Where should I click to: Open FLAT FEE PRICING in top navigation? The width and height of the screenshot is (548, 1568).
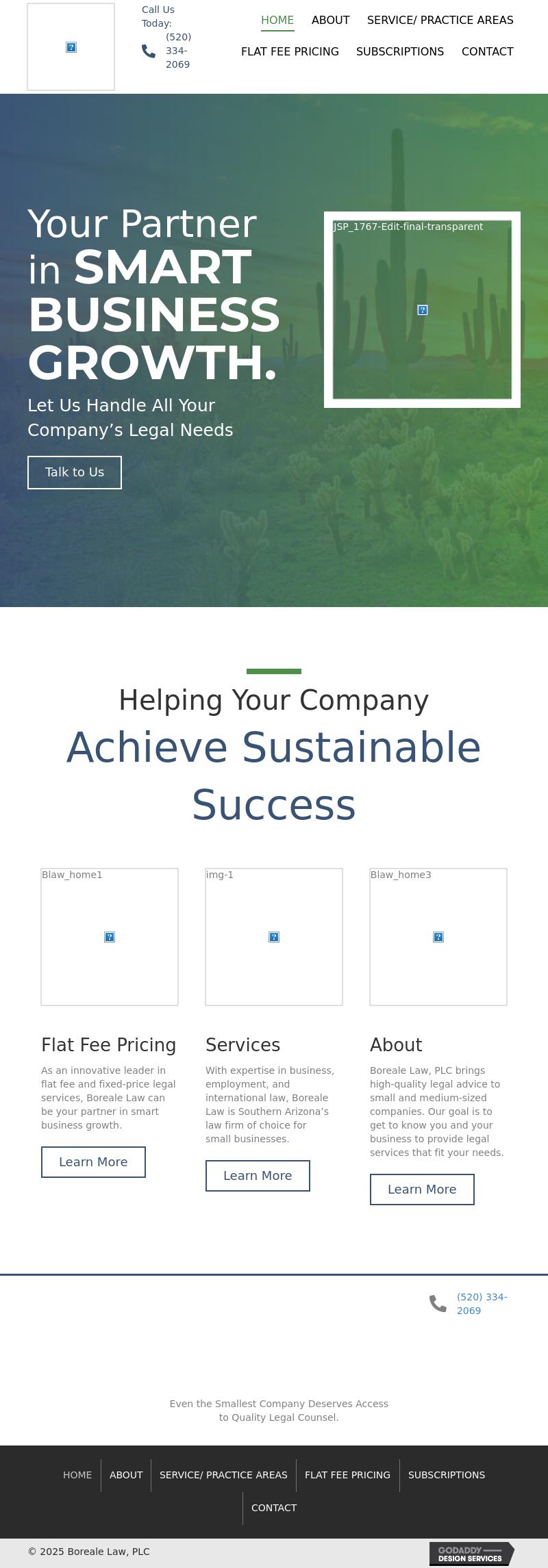[x=290, y=52]
